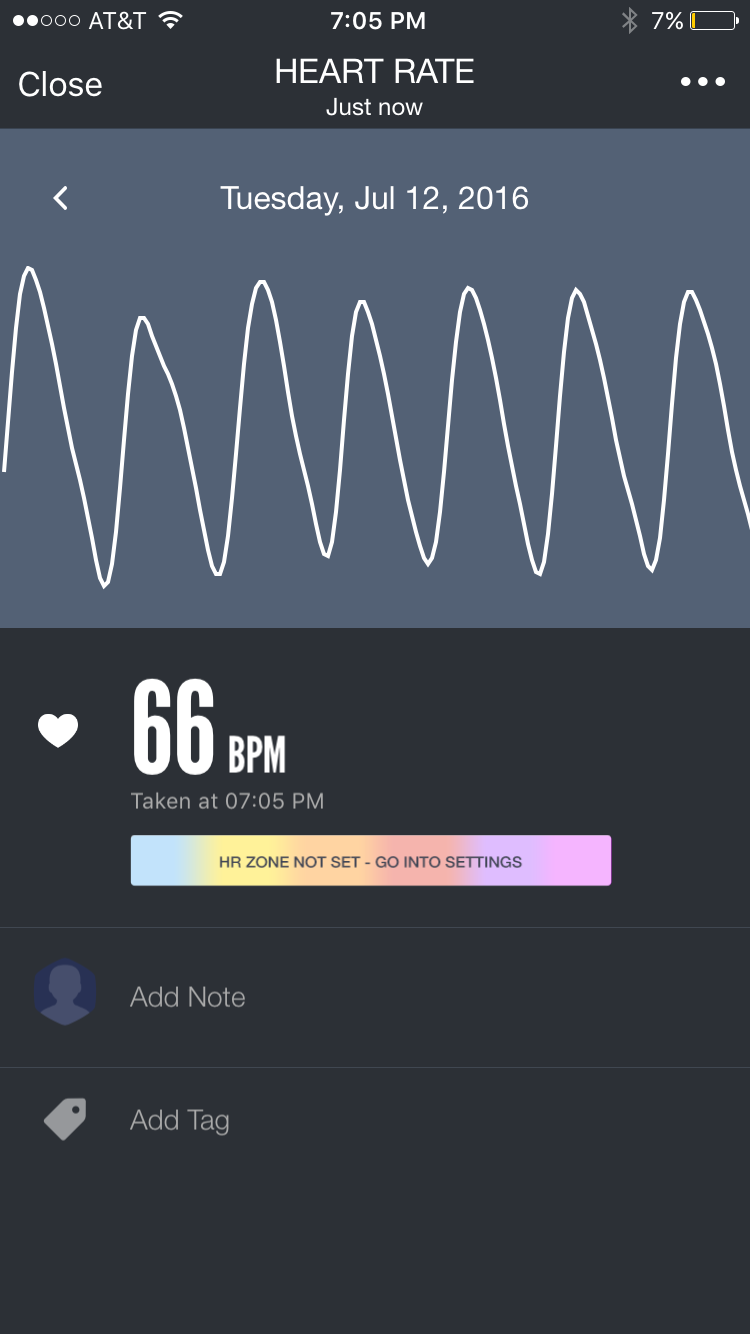Go to the previous day's heart rate
This screenshot has height=1334, width=750.
click(61, 198)
